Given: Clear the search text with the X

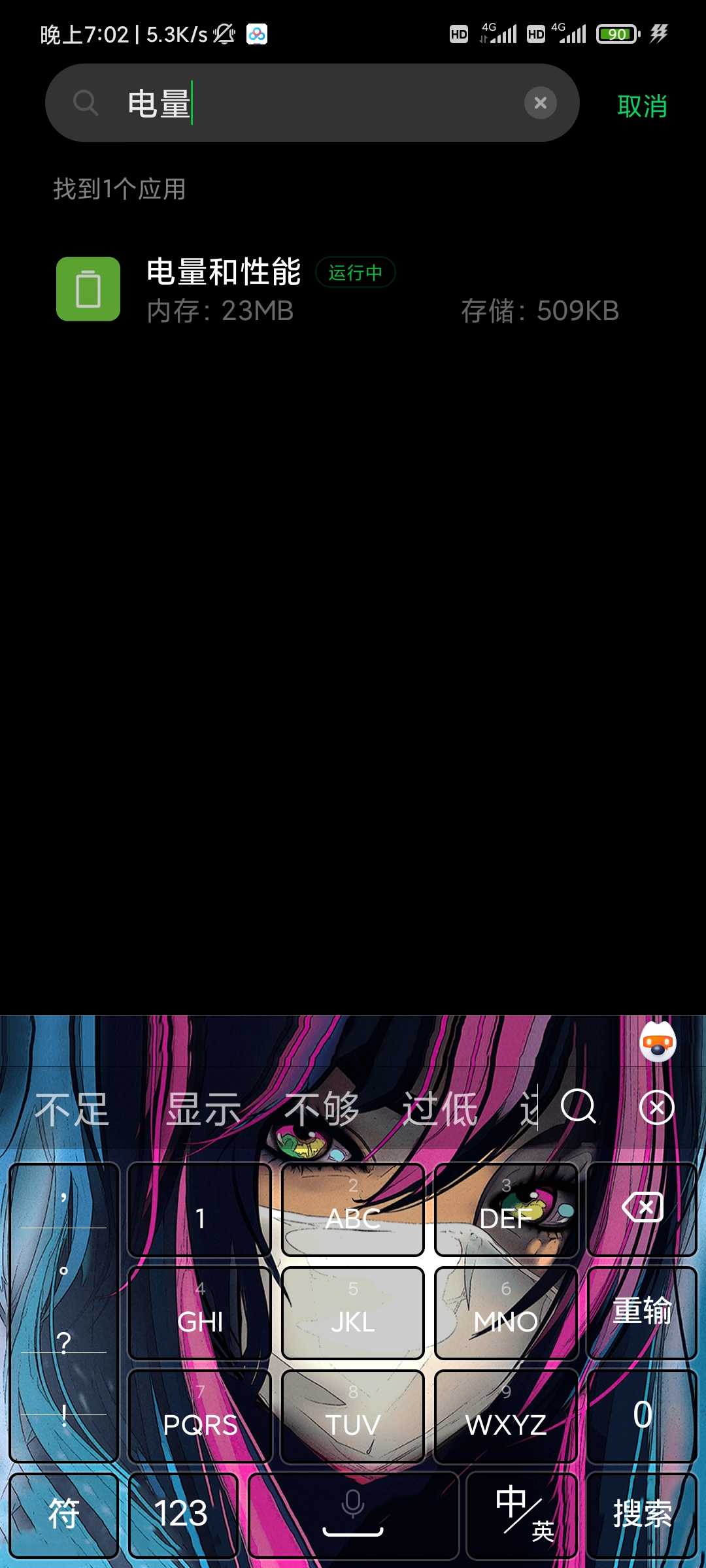Looking at the screenshot, I should pos(540,103).
